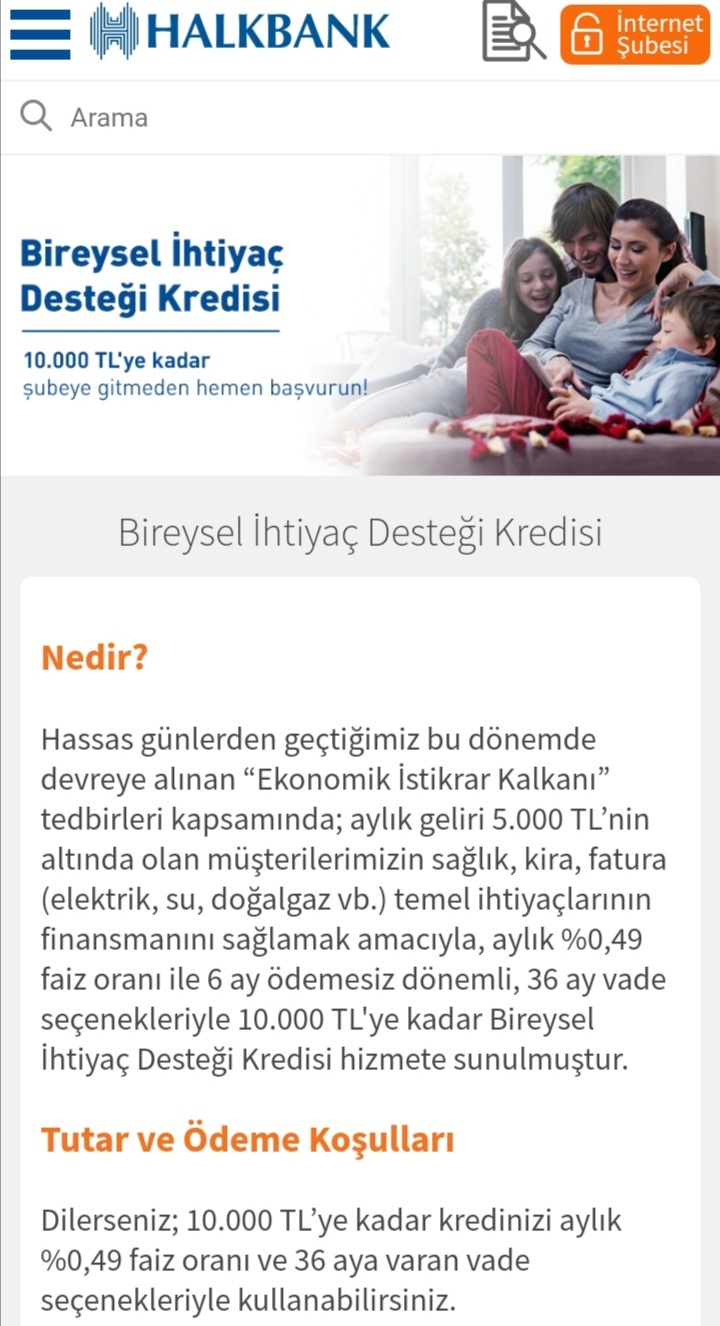
Task: Open the document search icon
Action: coord(513,32)
